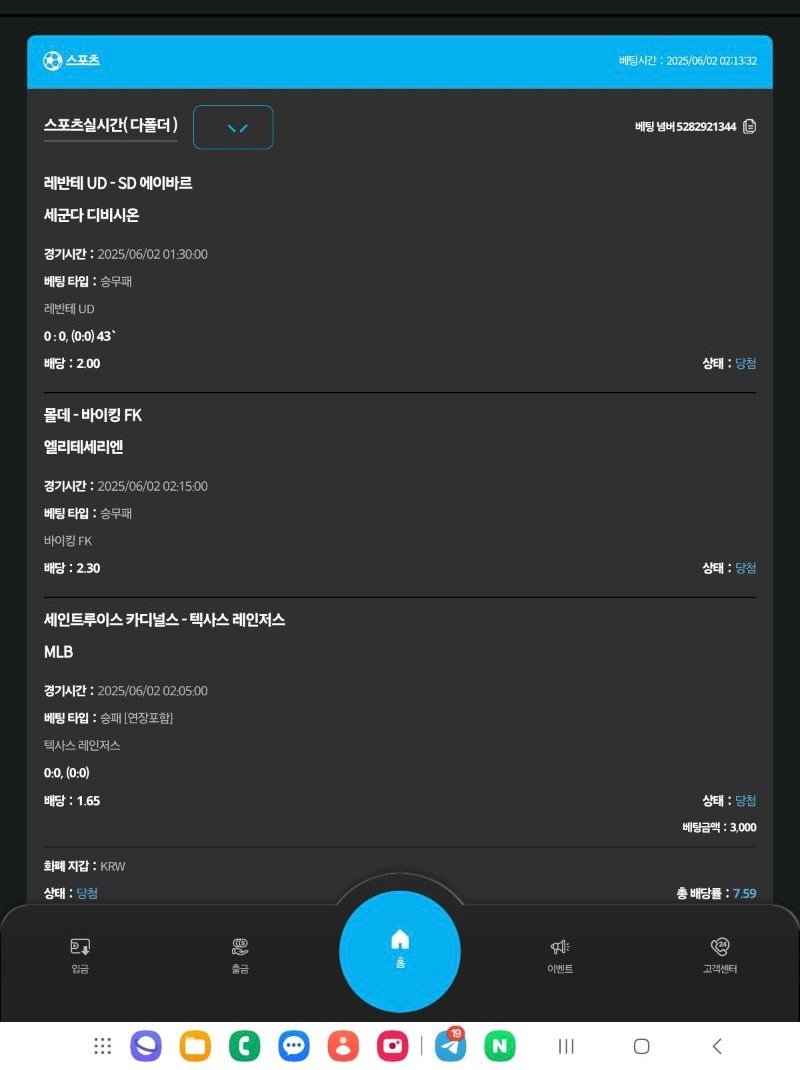Open the 고객센터 customer center tab

(720, 954)
